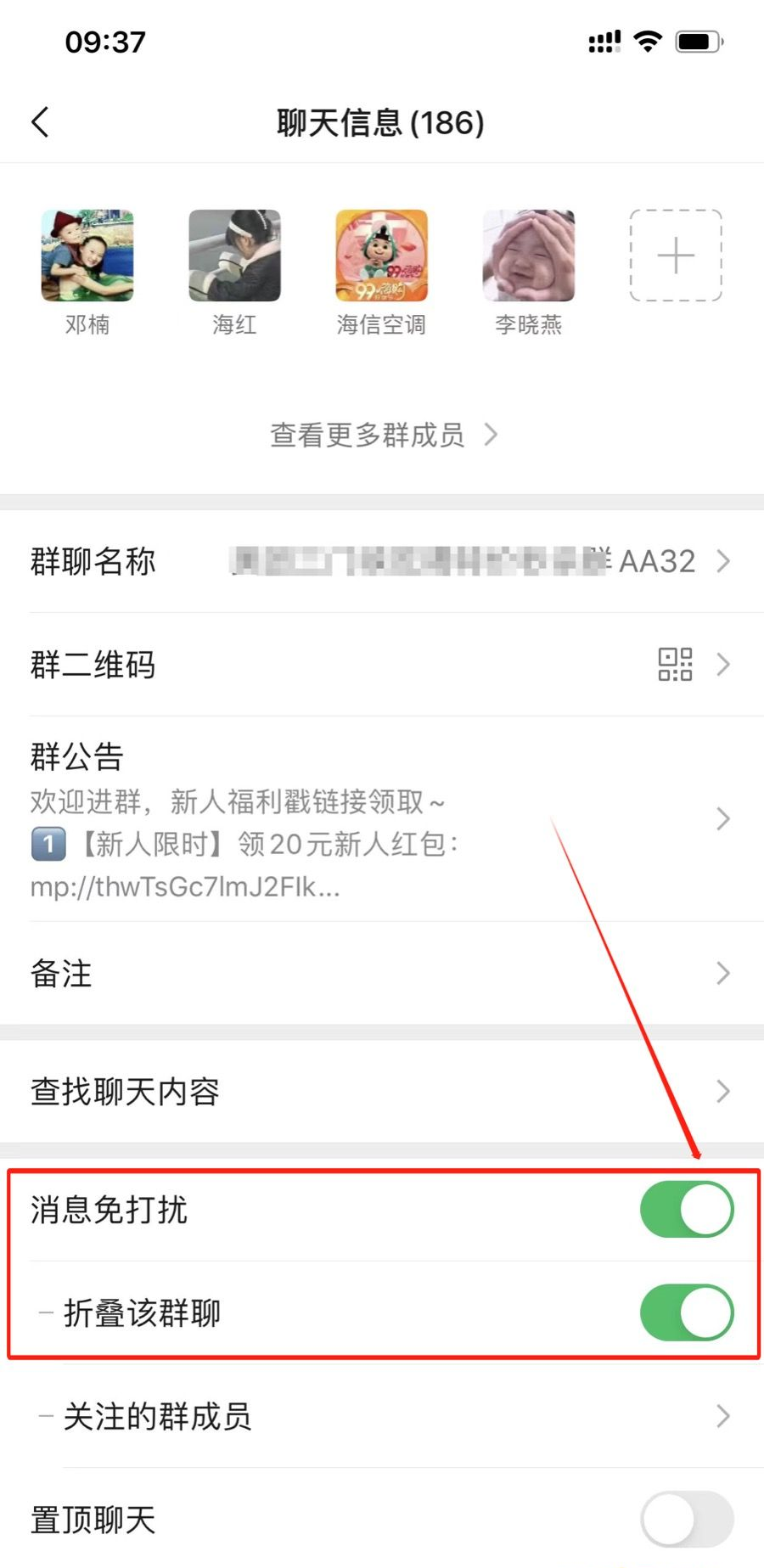This screenshot has height=1568, width=764.
Task: Open 关注的群成员
Action: 382,1416
